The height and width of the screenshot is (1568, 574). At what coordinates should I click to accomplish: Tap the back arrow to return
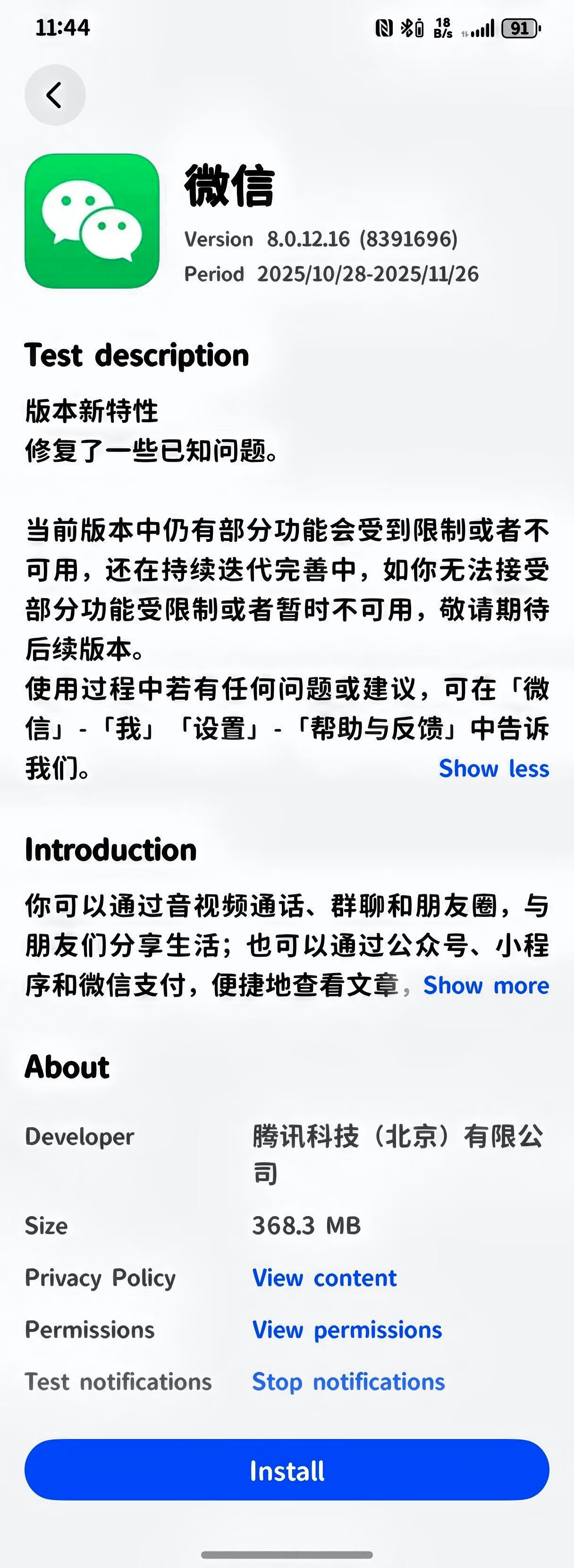55,95
